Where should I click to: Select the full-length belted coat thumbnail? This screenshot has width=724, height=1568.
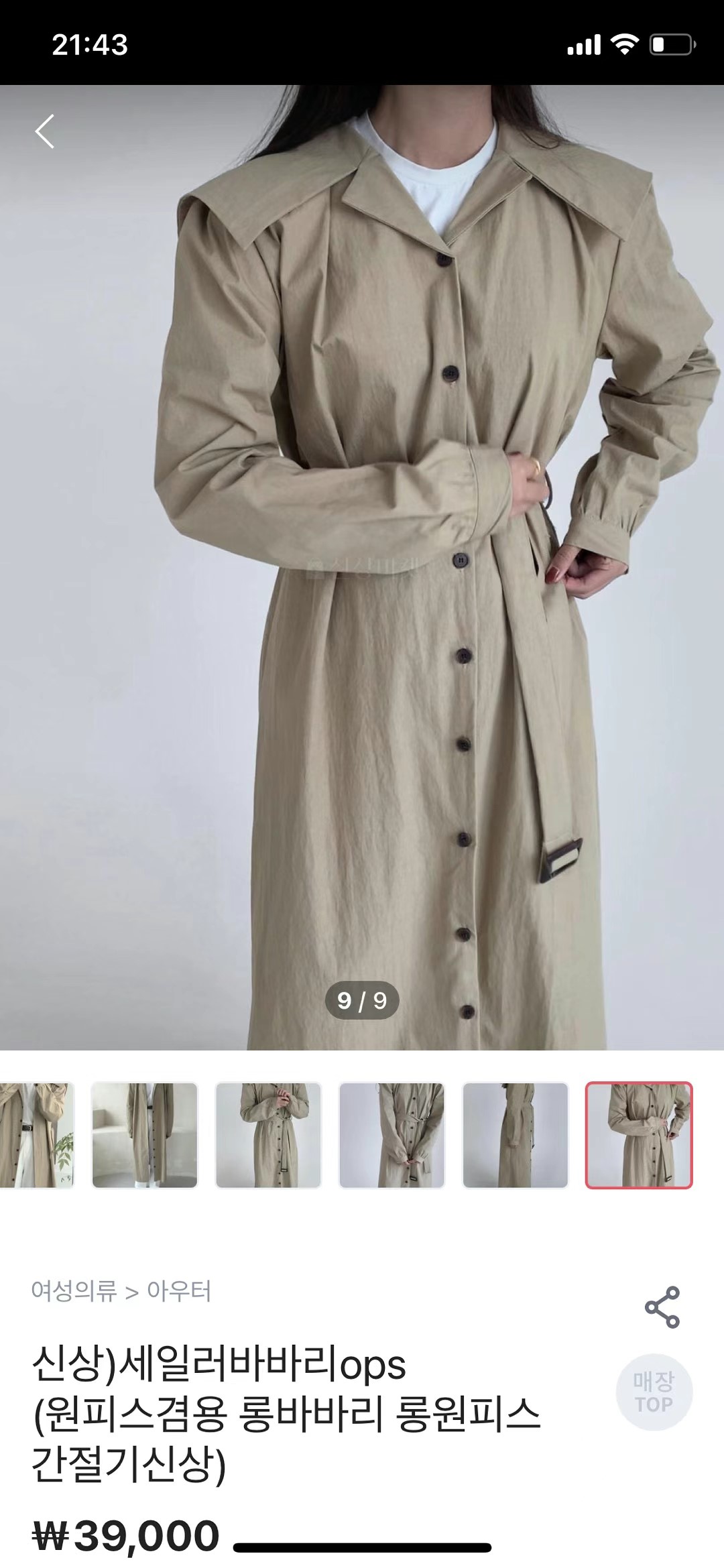[x=268, y=1135]
